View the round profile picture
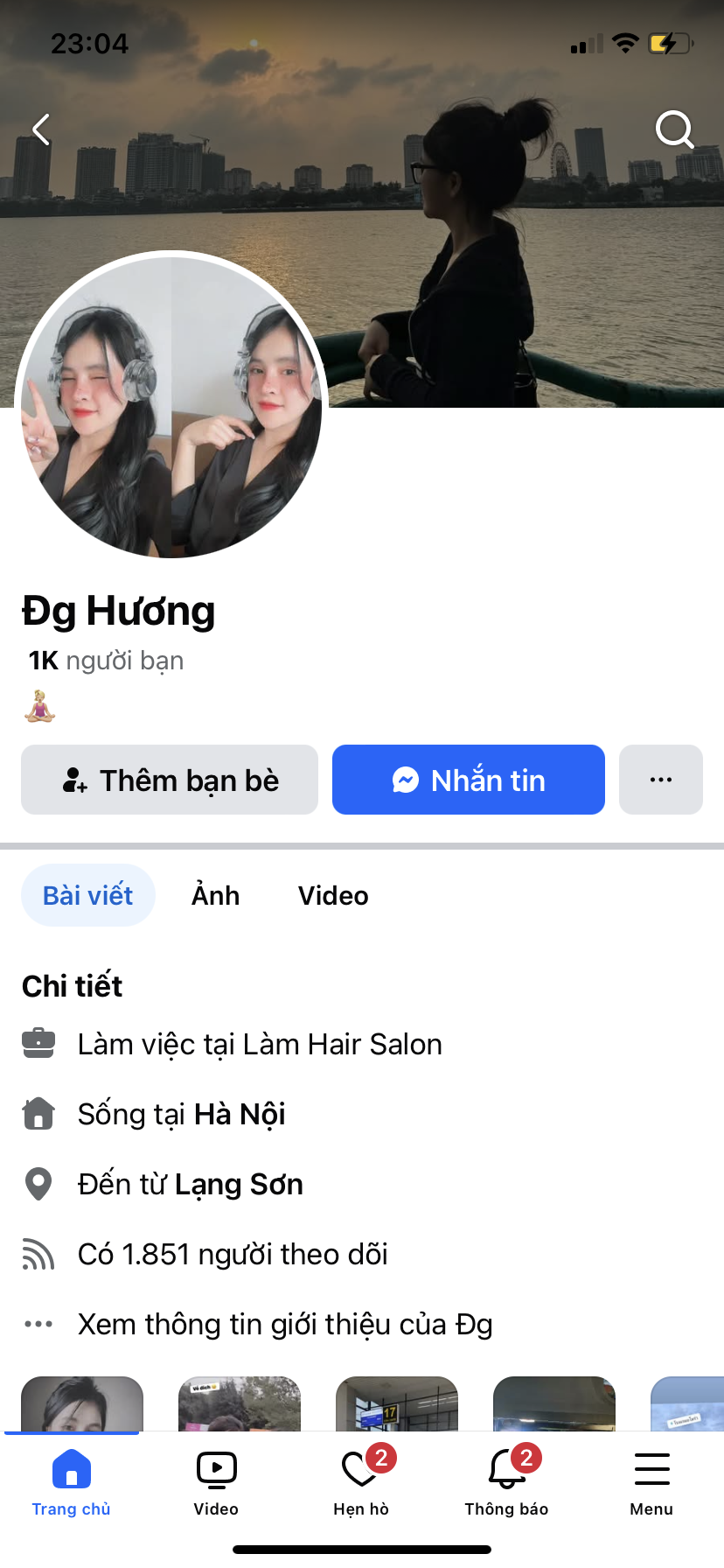Viewport: 724px width, 1568px height. (171, 405)
